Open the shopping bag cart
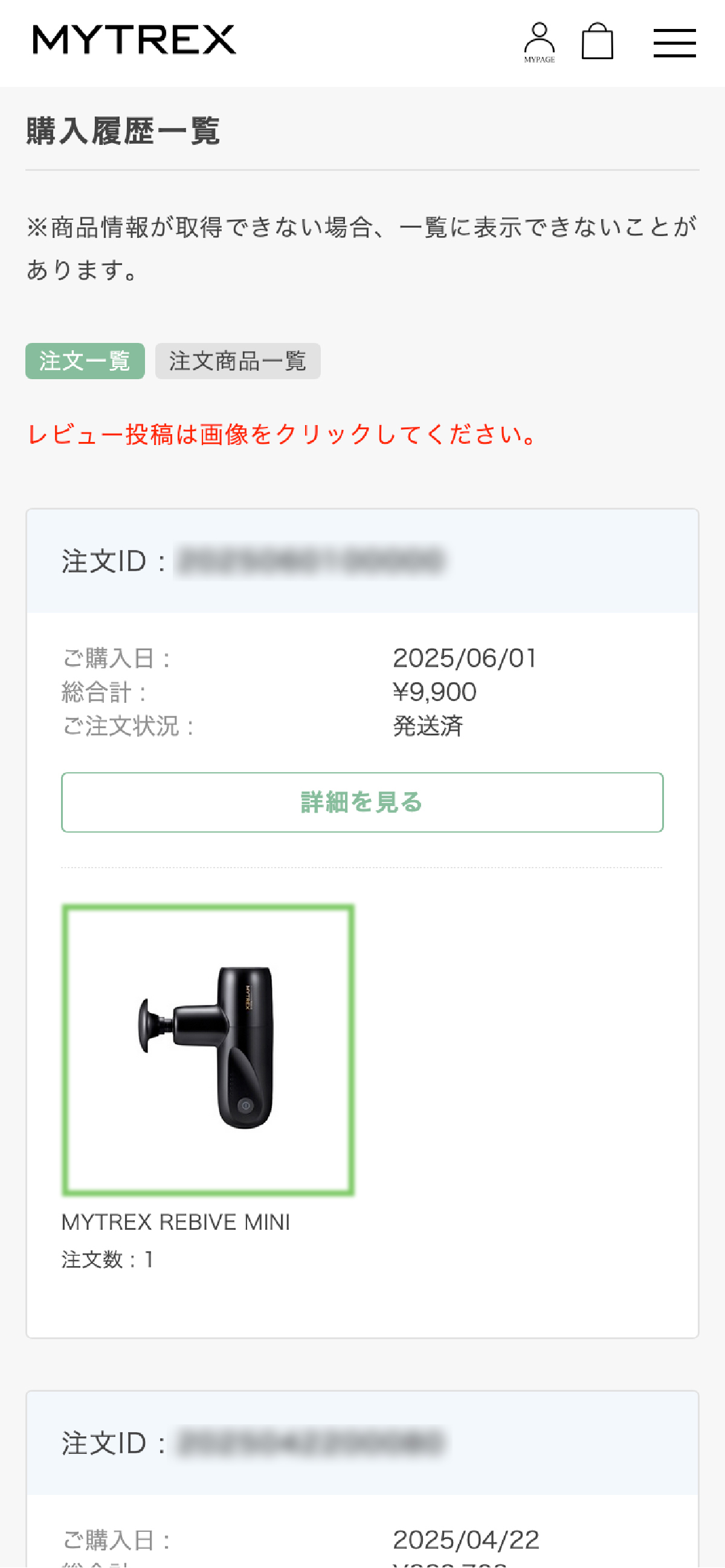The height and width of the screenshot is (1568, 725). (597, 42)
